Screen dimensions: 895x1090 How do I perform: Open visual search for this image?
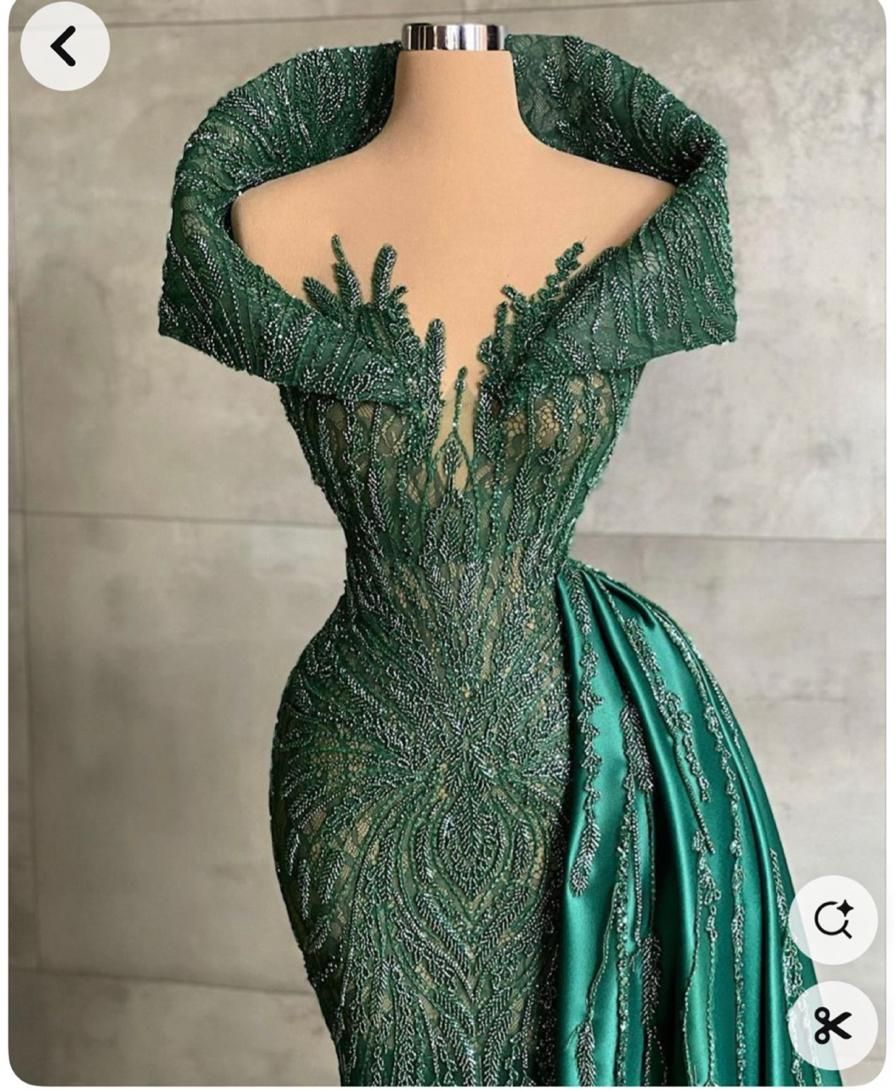coord(833,919)
